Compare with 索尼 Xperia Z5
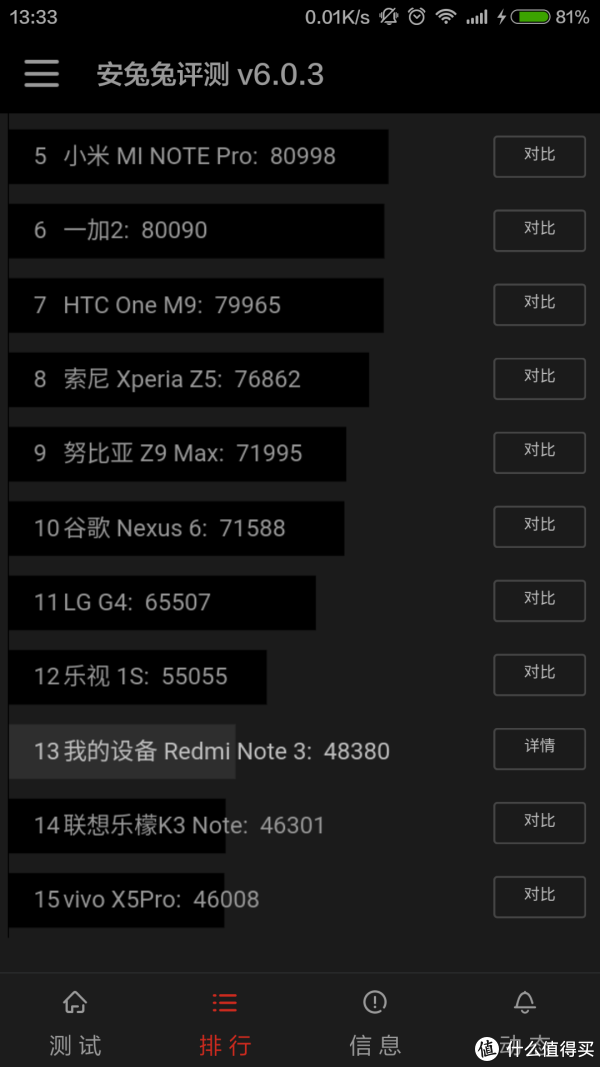 click(x=539, y=378)
